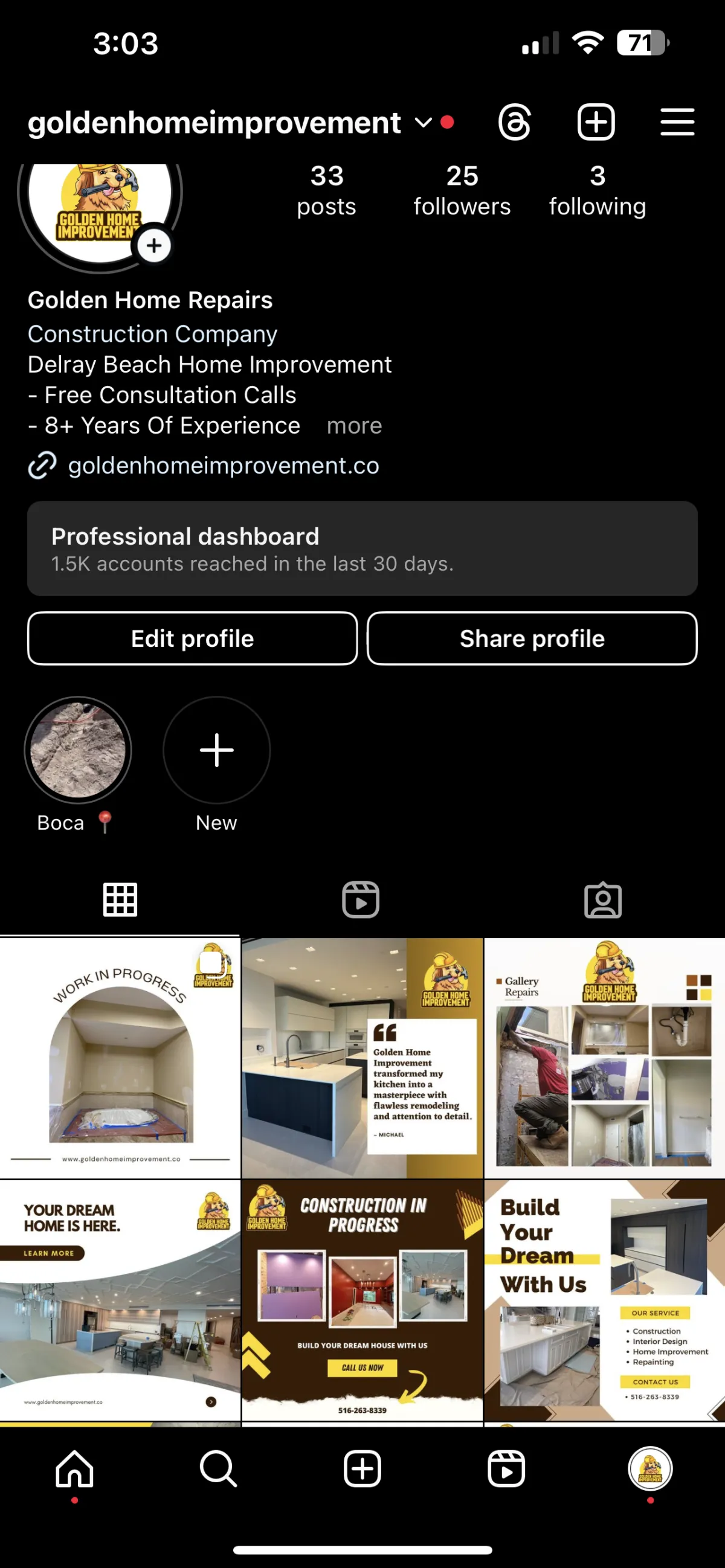The width and height of the screenshot is (725, 1568).
Task: Open the goldenhomeimprovement.co link
Action: [223, 466]
